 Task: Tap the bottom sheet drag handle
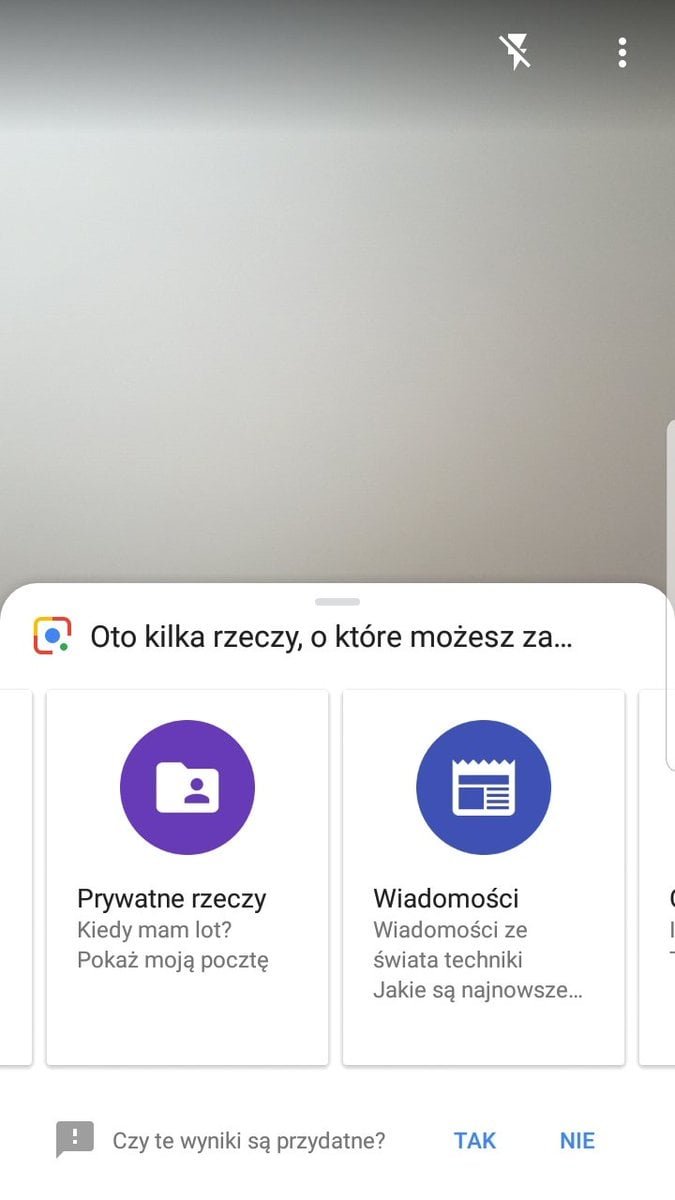pos(337,602)
